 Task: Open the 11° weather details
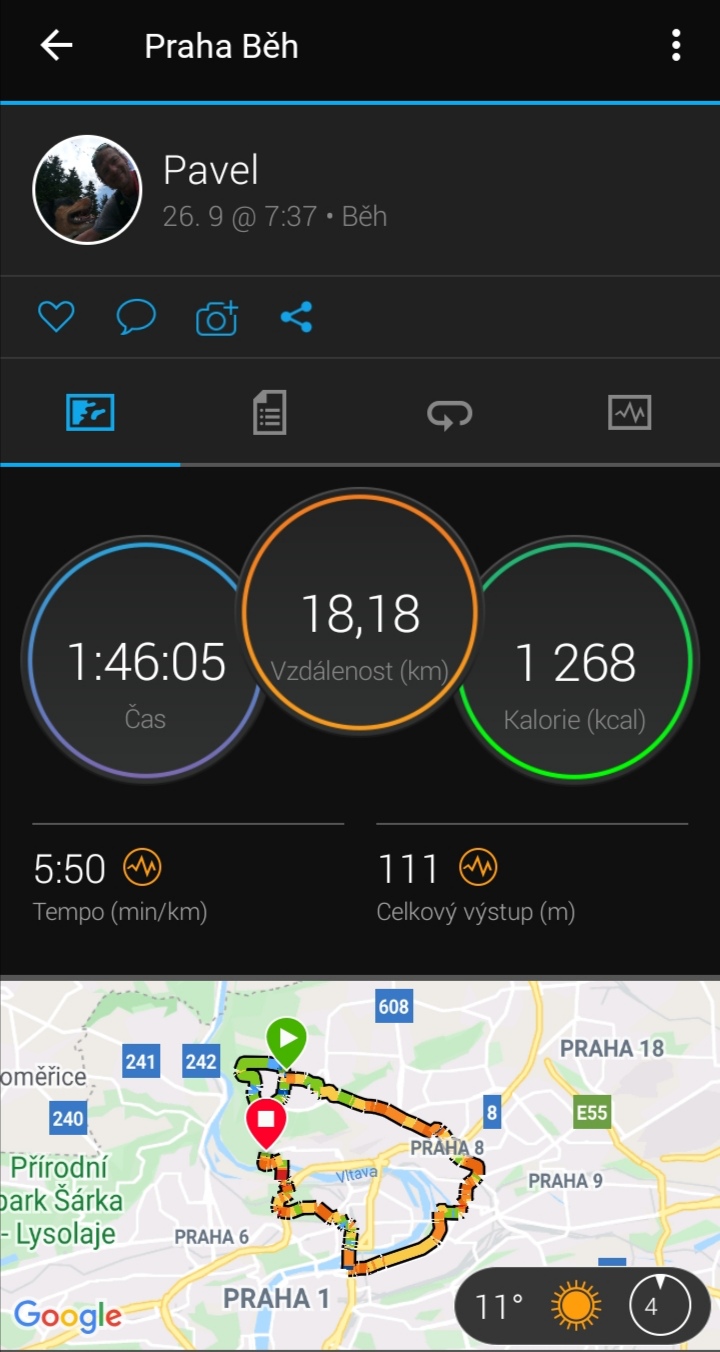pyautogui.click(x=581, y=1306)
